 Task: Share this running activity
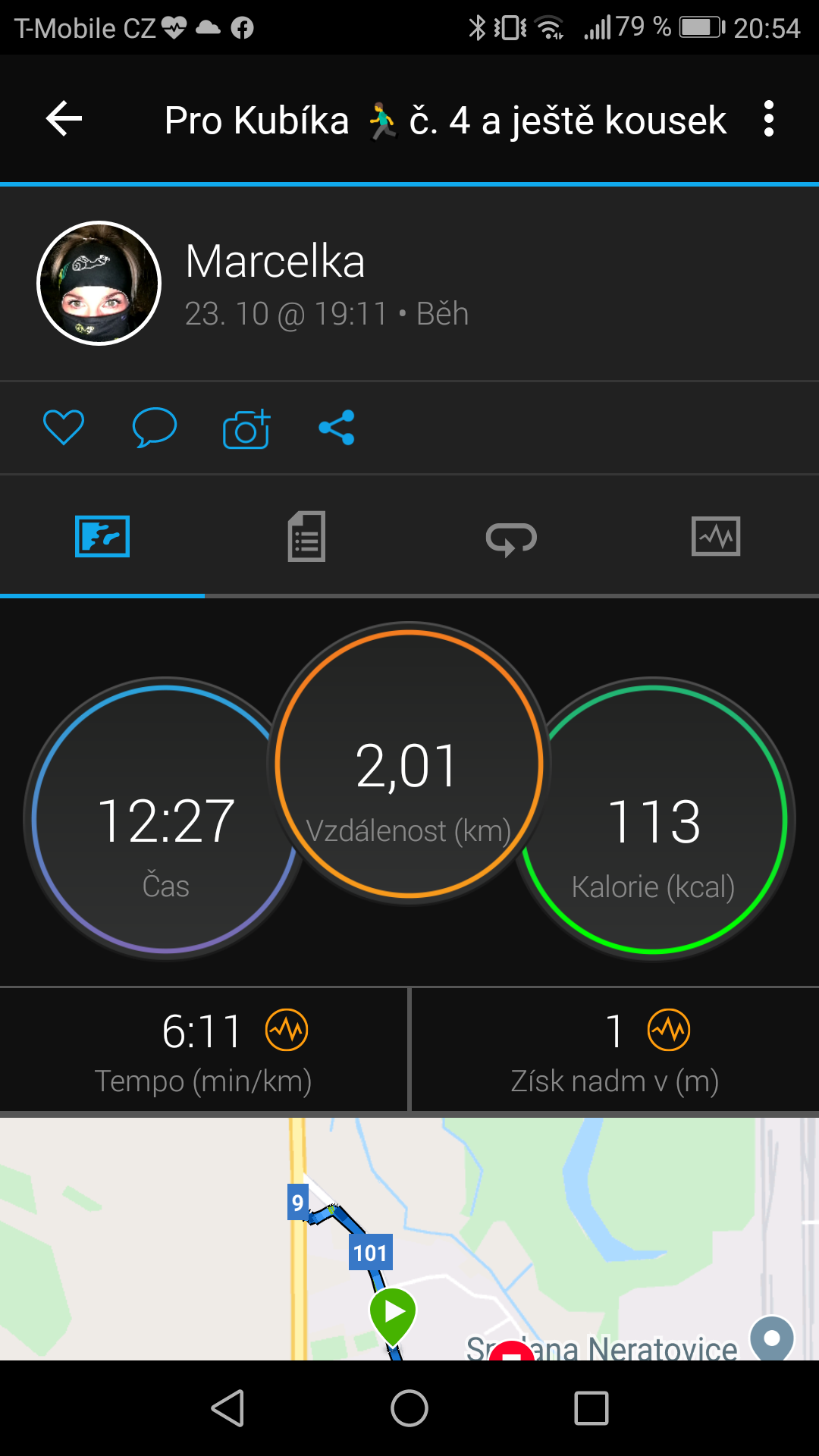337,428
